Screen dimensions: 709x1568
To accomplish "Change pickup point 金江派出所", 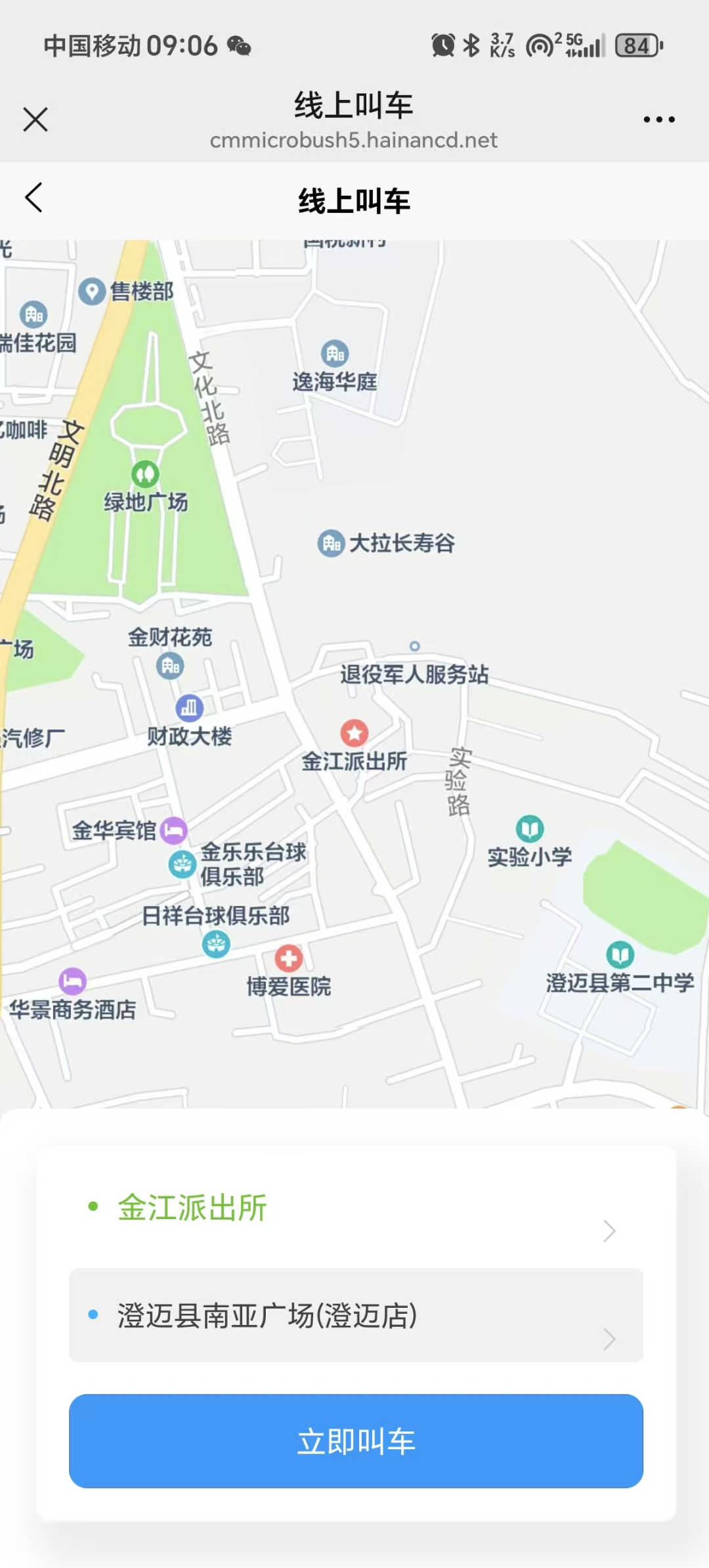I will point(356,1209).
